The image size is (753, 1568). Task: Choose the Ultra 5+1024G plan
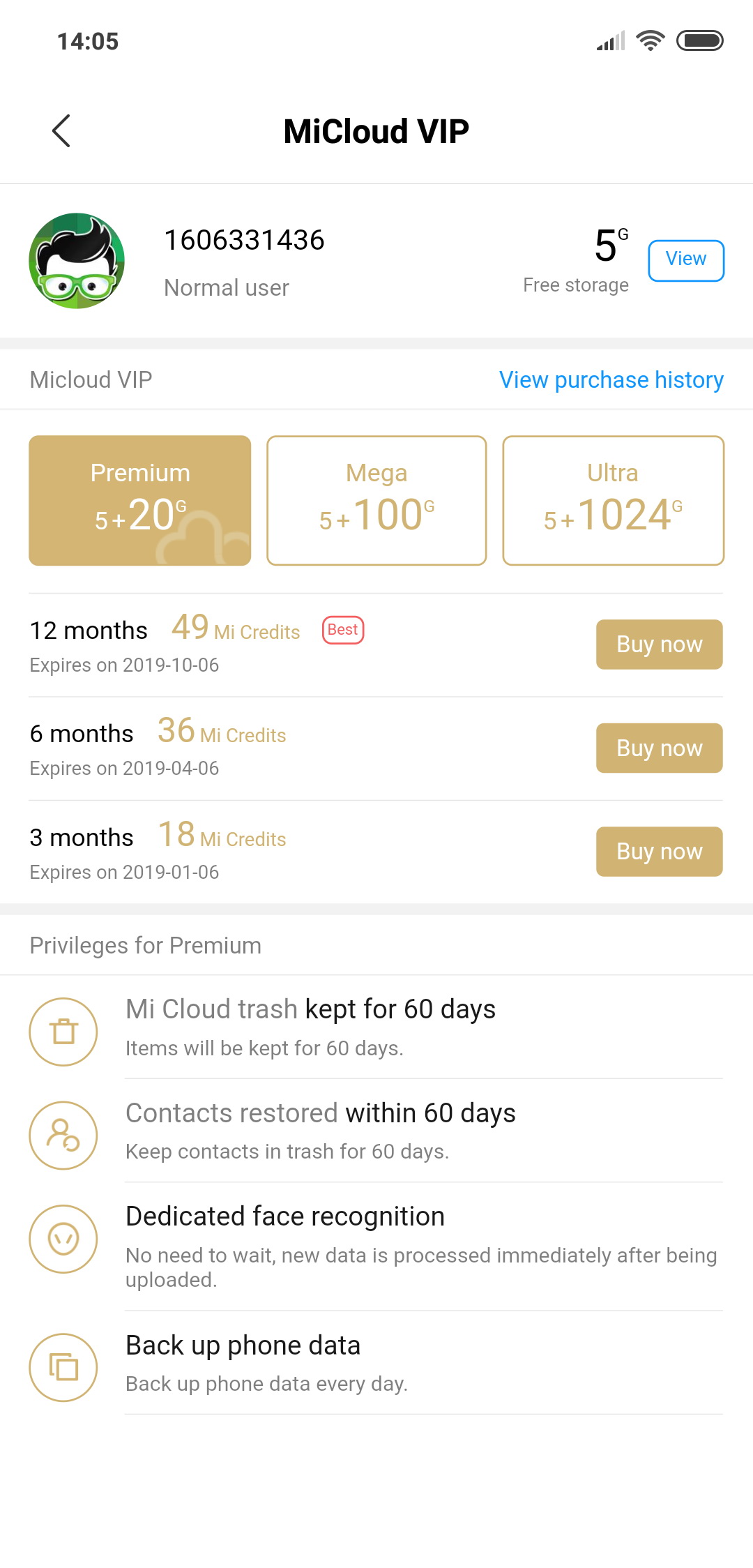pyautogui.click(x=614, y=500)
